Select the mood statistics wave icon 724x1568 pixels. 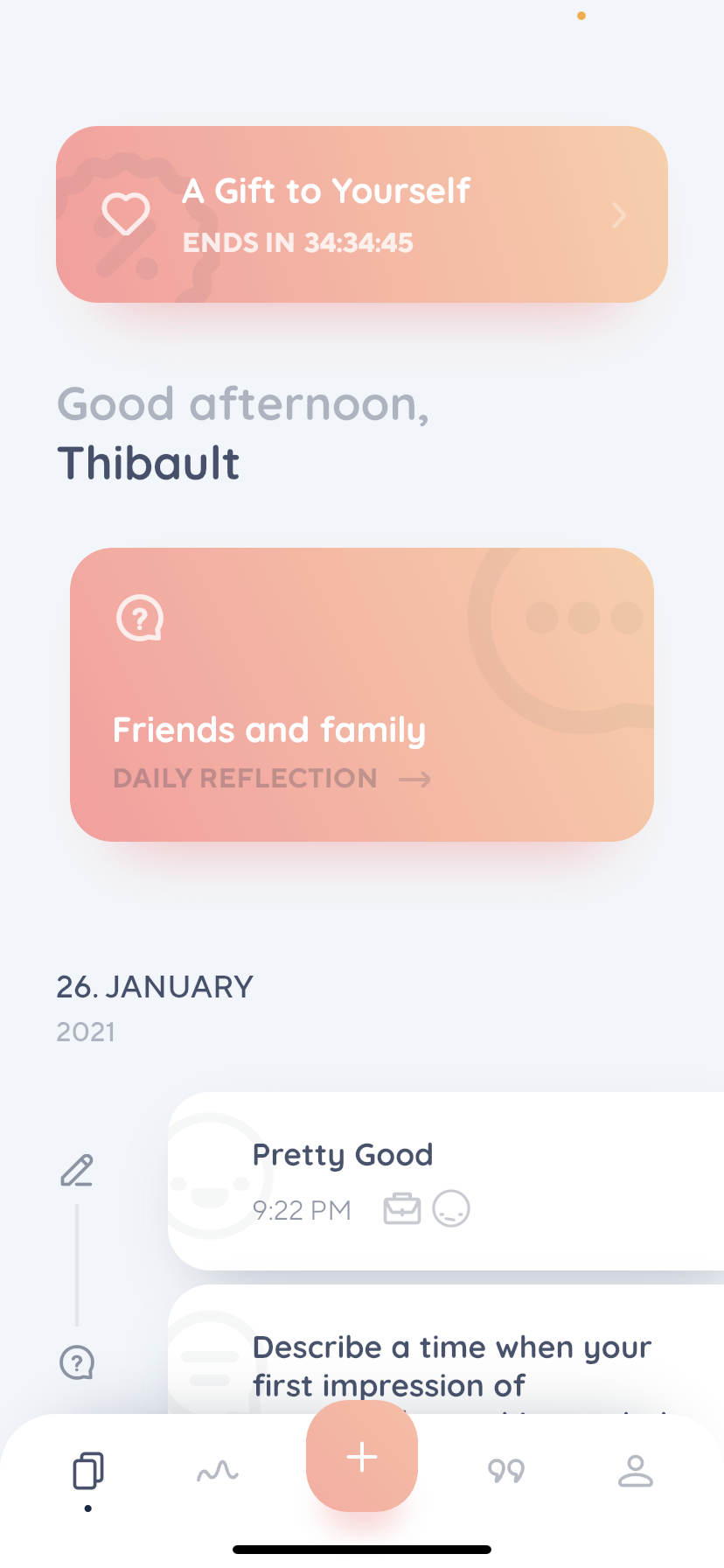click(217, 1470)
